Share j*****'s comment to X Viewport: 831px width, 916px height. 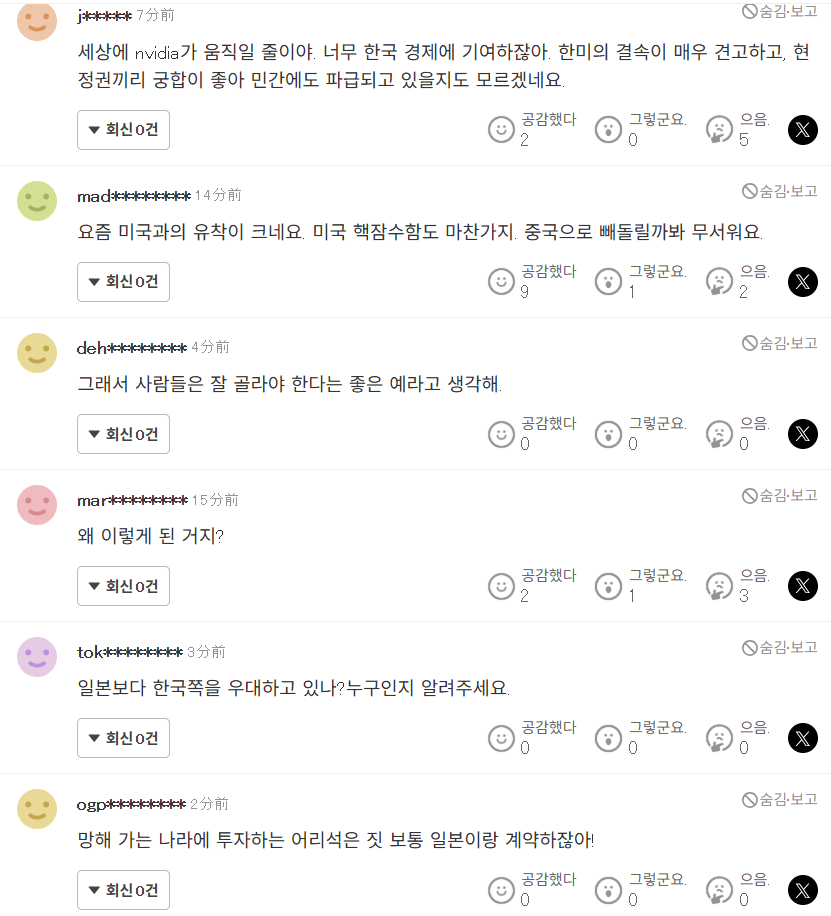coord(803,130)
